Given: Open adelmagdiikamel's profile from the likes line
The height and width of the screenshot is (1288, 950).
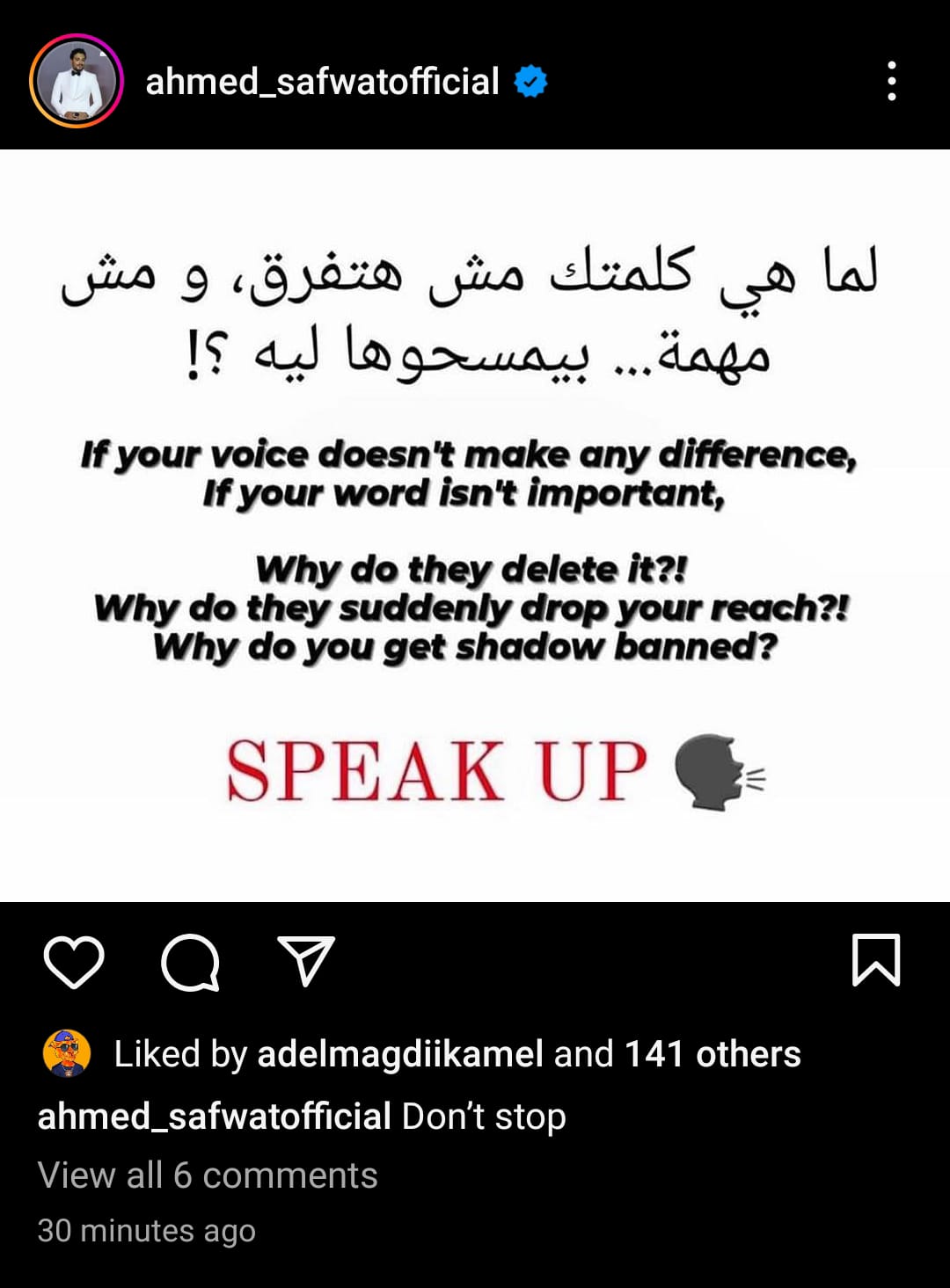Looking at the screenshot, I should tap(399, 1053).
